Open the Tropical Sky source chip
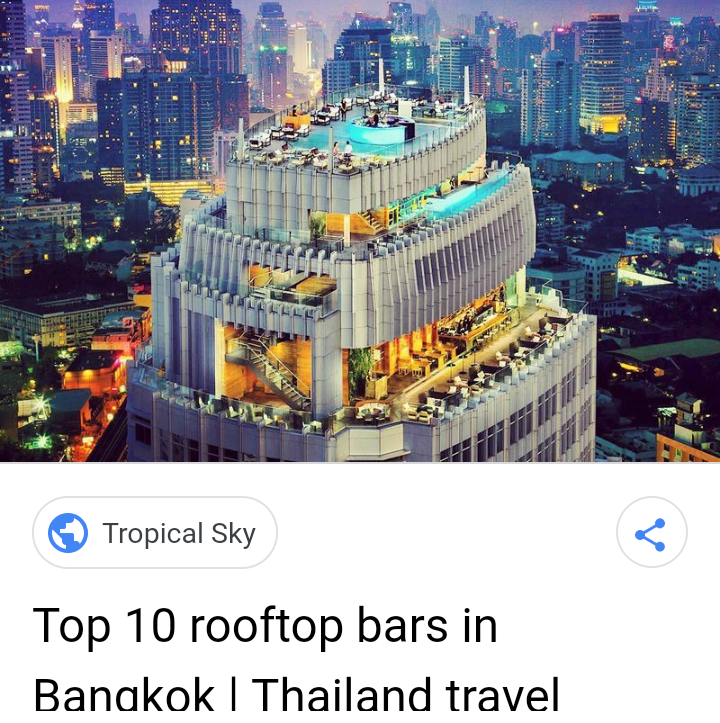720x723 pixels. pos(155,533)
